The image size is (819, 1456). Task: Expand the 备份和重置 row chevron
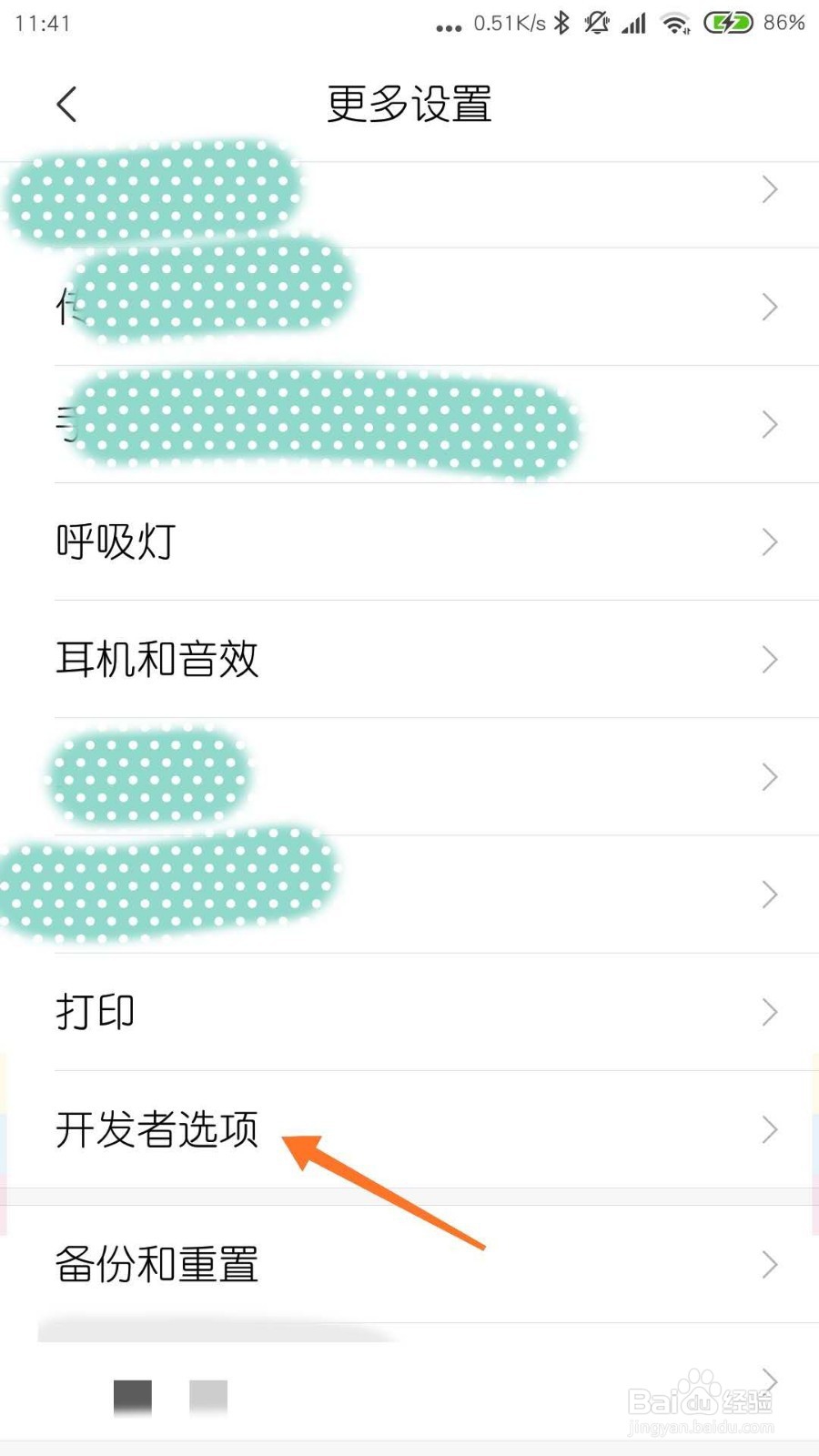click(x=769, y=1263)
